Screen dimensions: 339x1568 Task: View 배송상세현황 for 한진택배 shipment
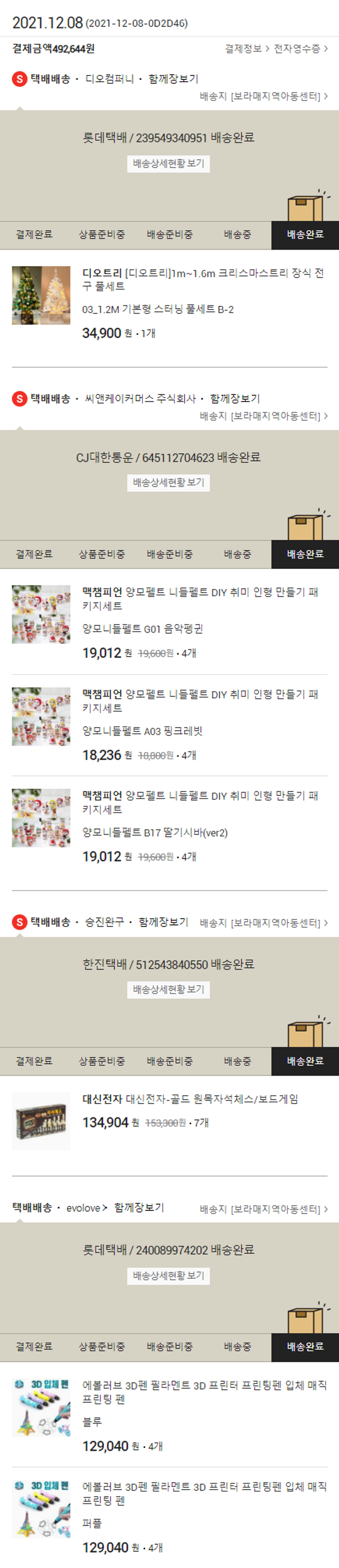(169, 990)
